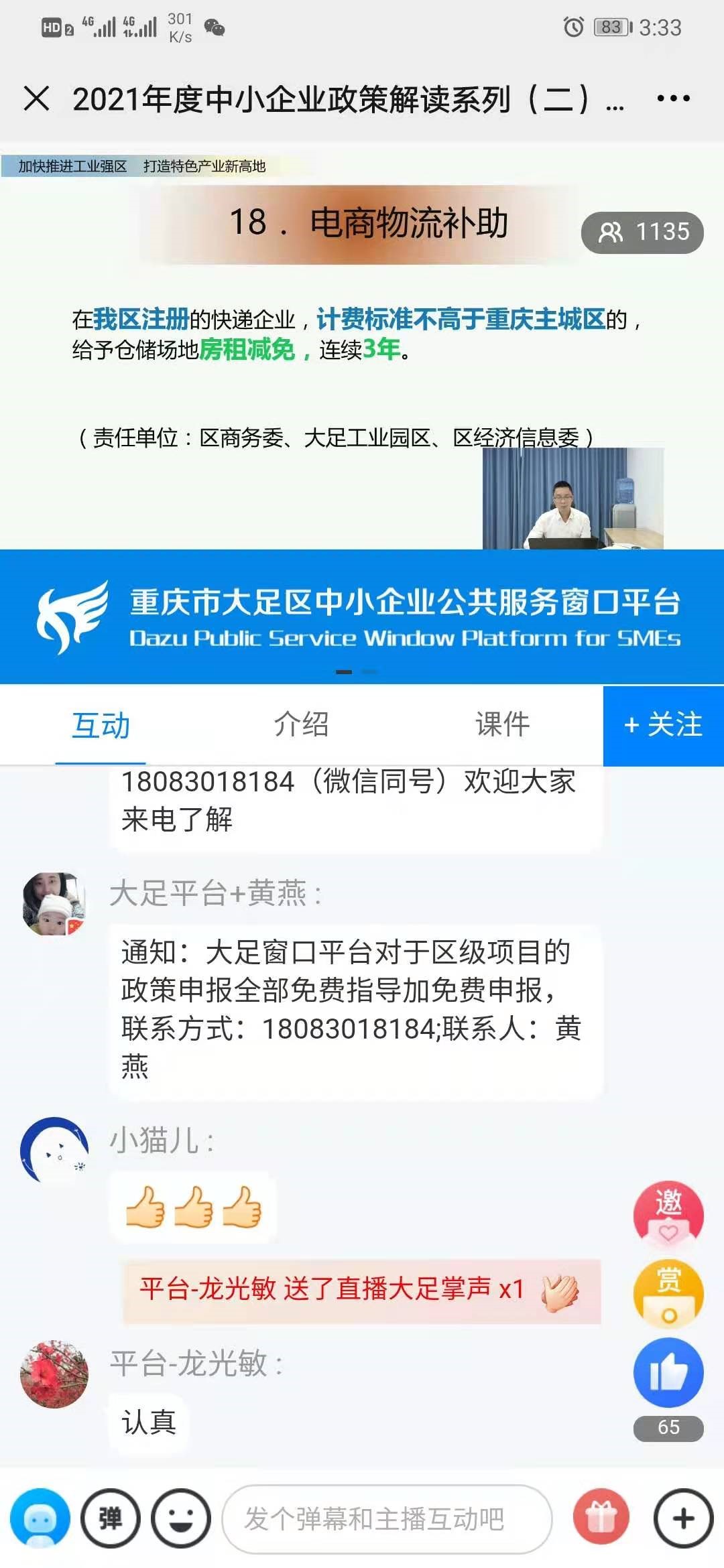Tap the 赏 reward button
The height and width of the screenshot is (1568, 724).
(x=668, y=1293)
